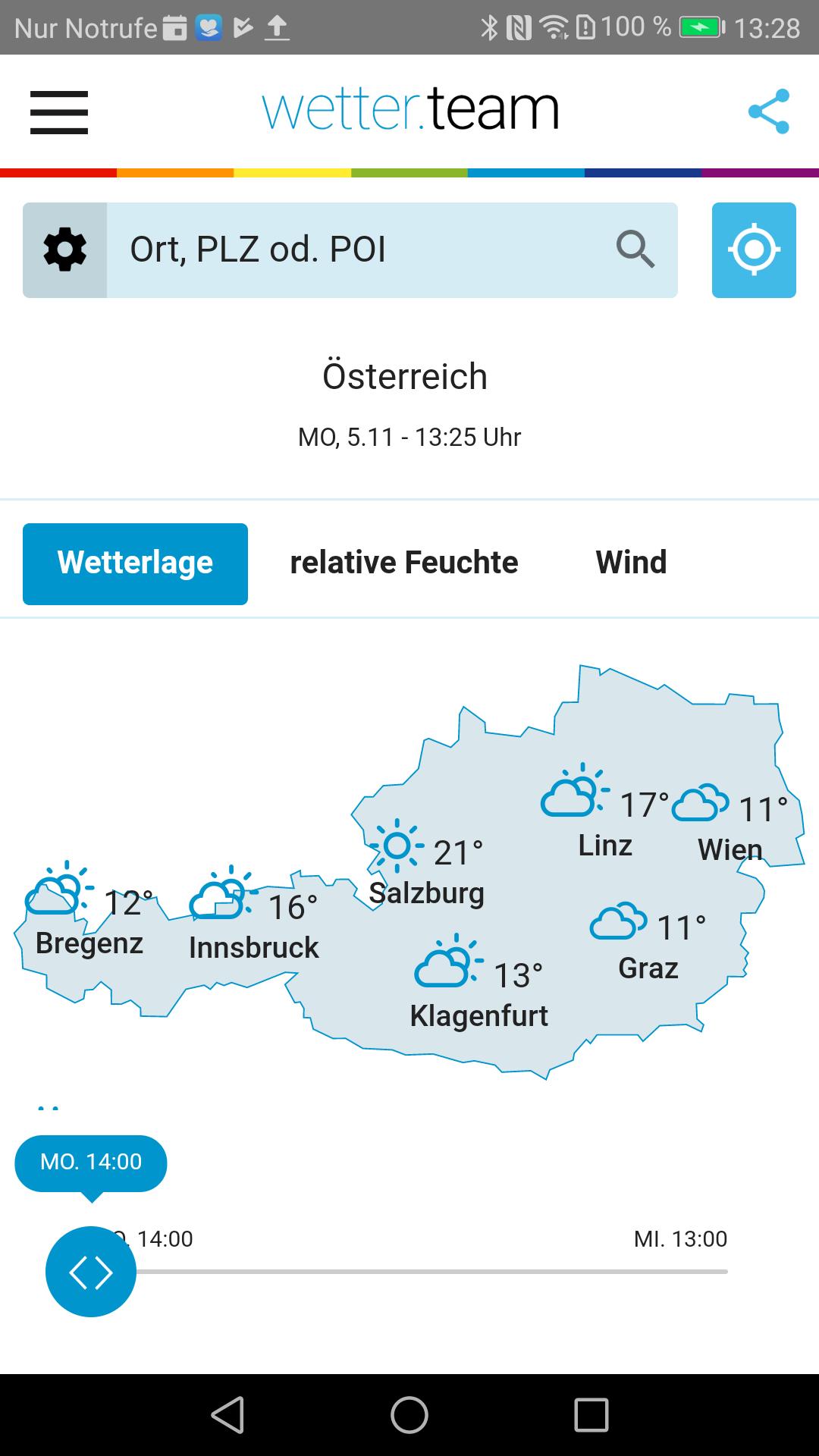Switch to the relative Feuchte tab
The width and height of the screenshot is (819, 1456).
[404, 562]
